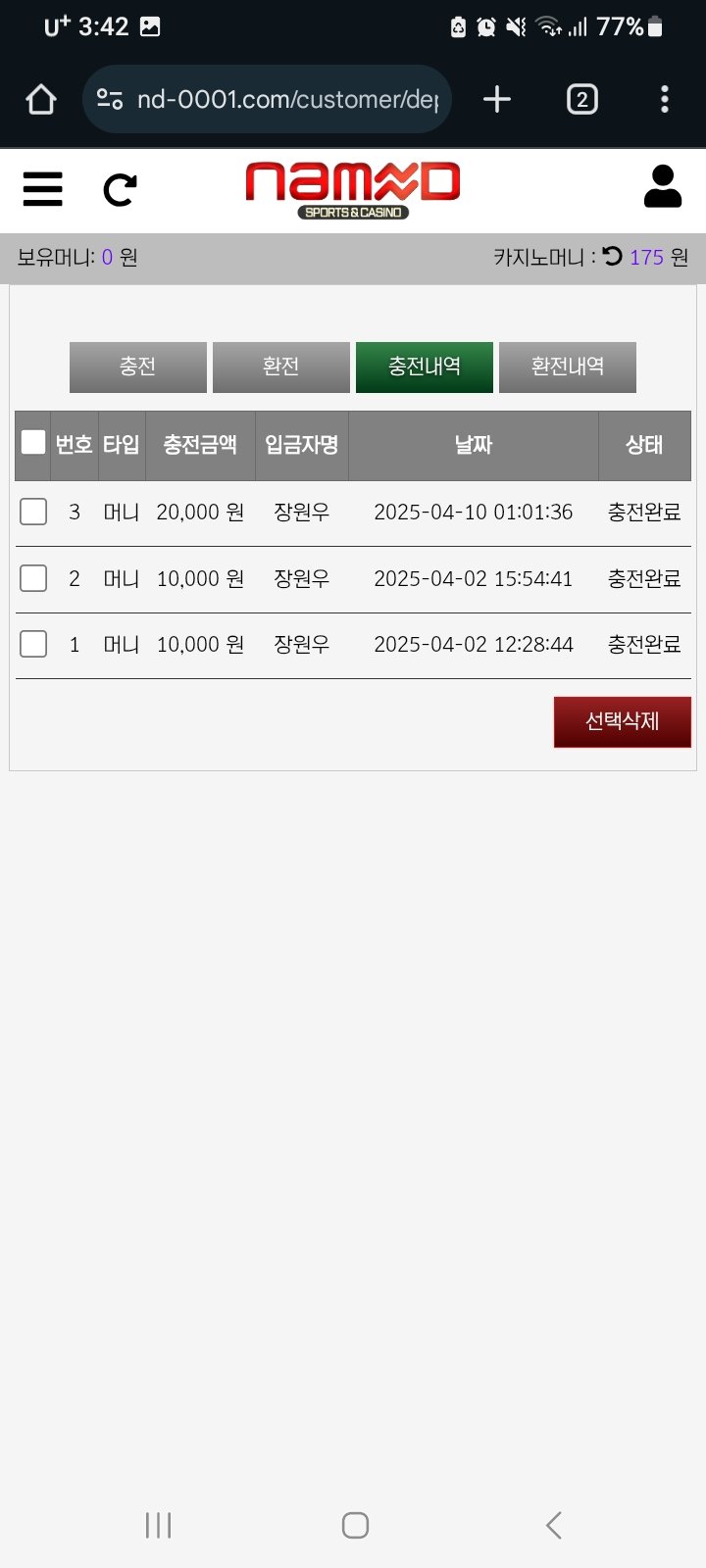Open the recent apps view
This screenshot has width=706, height=1568.
pos(158,1525)
